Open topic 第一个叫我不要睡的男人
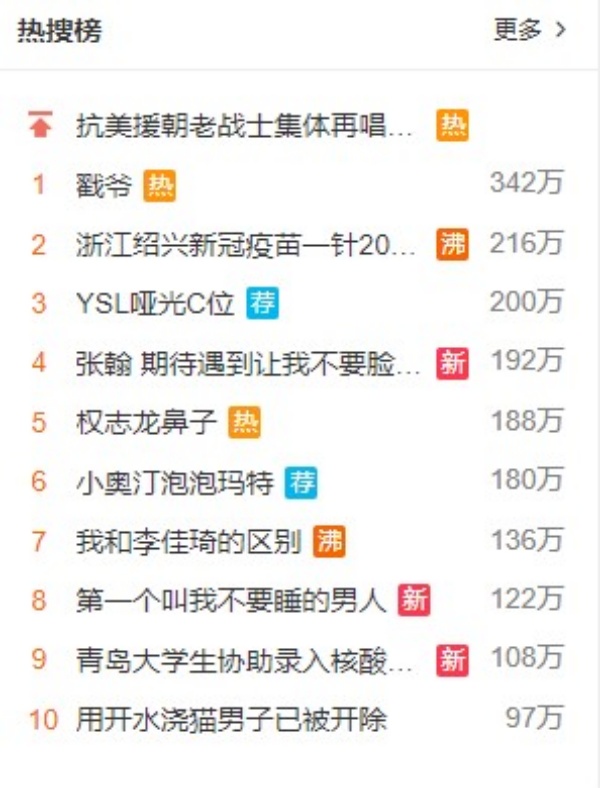The image size is (600, 788). [x=230, y=600]
